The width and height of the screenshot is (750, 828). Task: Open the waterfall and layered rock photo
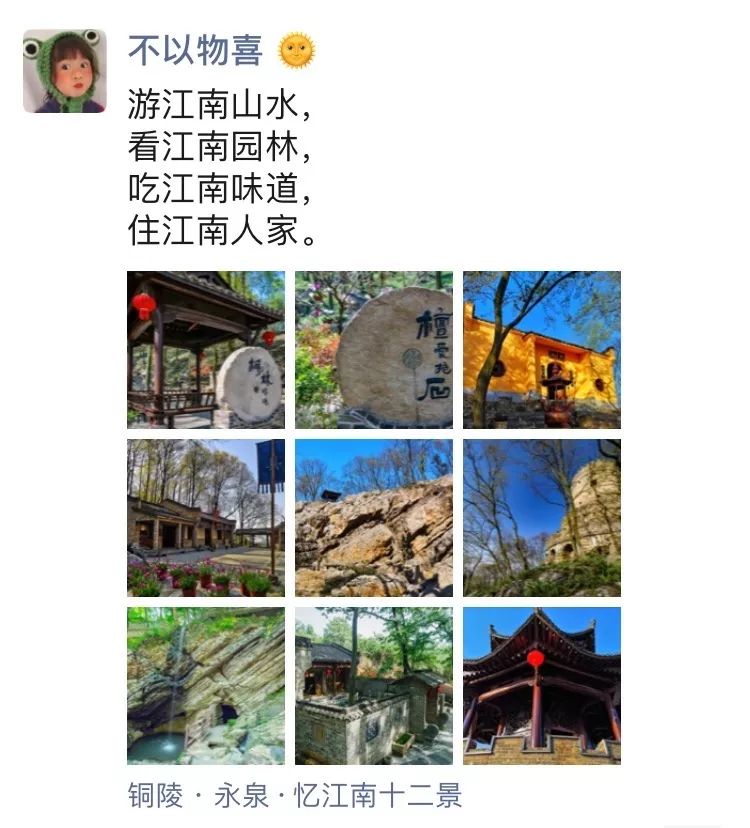tap(206, 686)
